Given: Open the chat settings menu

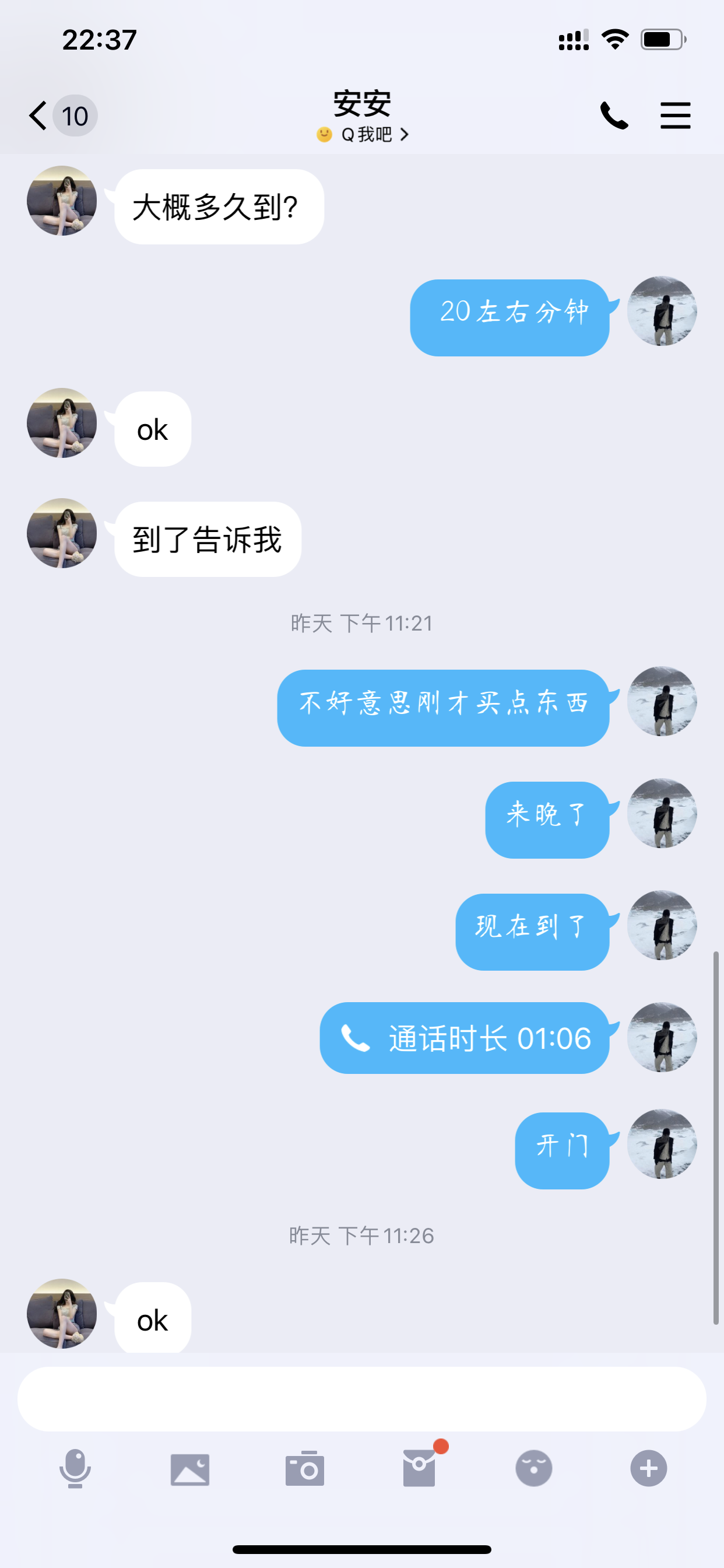Looking at the screenshot, I should (676, 116).
